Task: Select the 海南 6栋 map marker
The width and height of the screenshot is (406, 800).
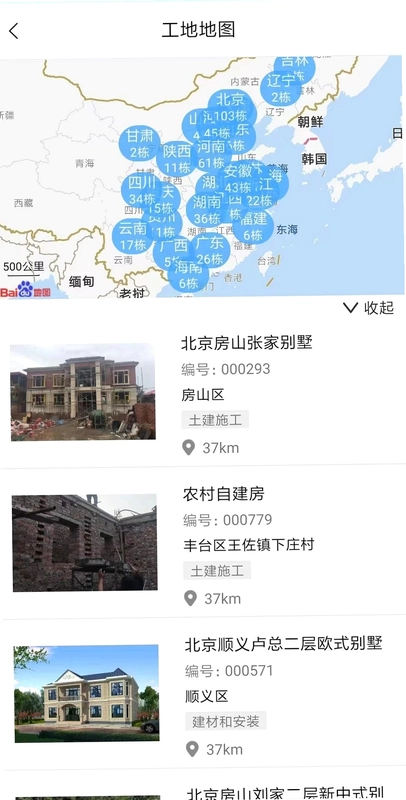Action: 188,274
